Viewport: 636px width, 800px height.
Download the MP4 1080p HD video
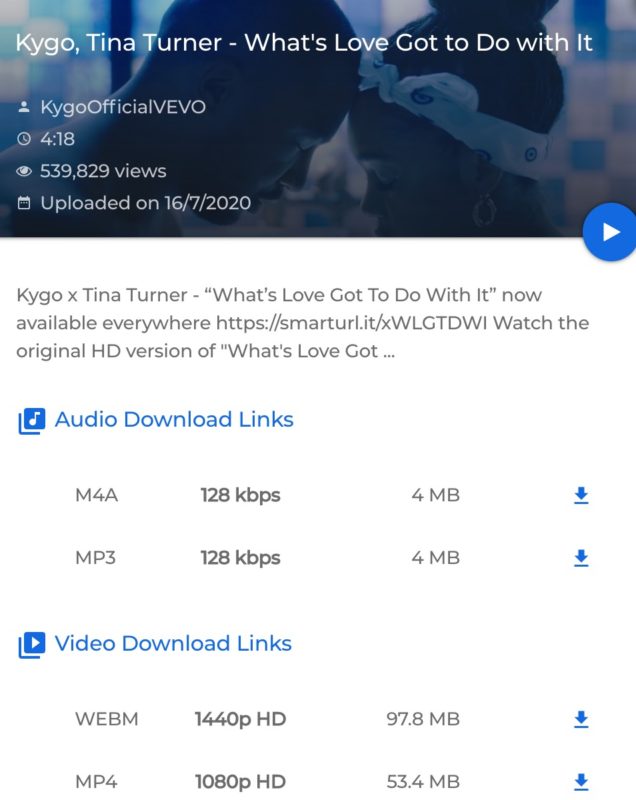click(x=581, y=781)
